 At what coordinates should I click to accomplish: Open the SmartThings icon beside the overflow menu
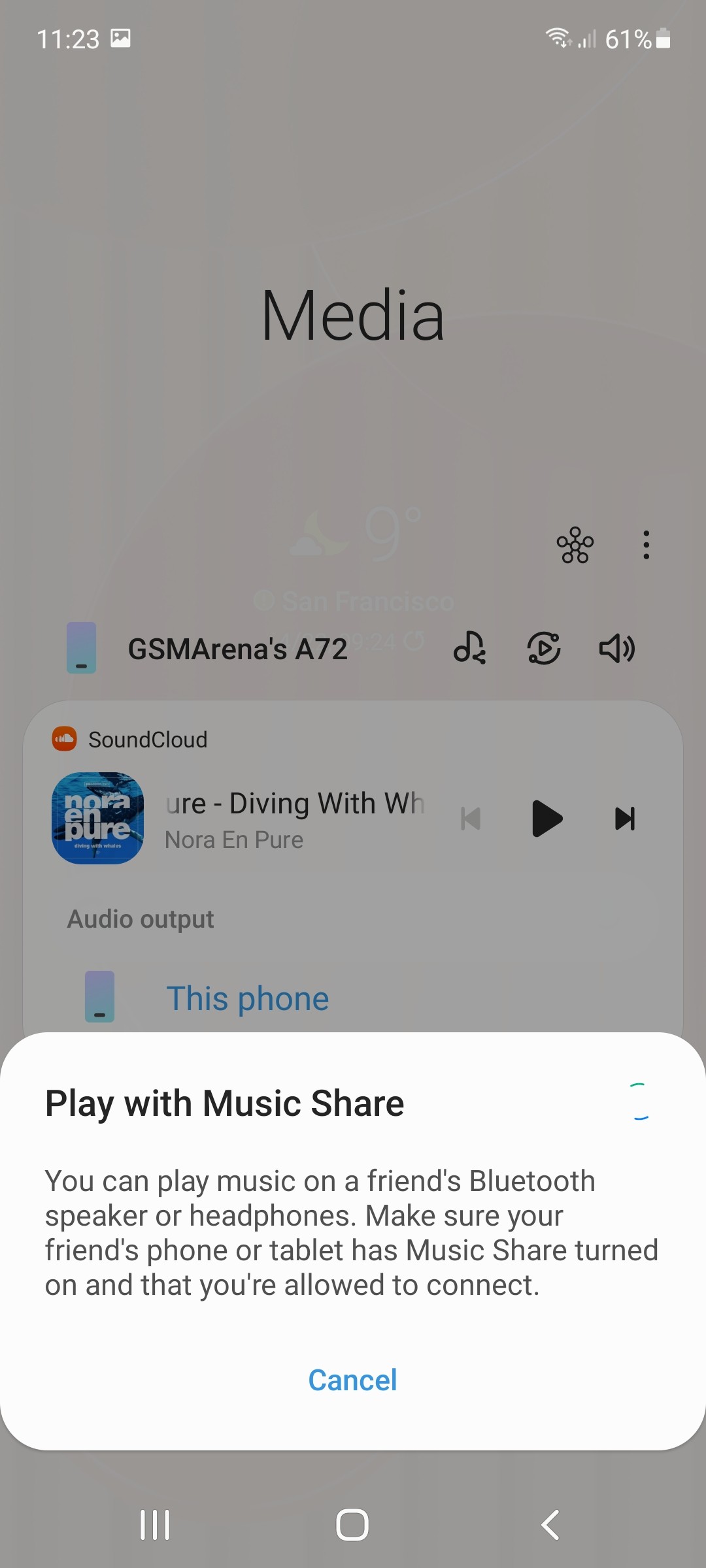(x=575, y=545)
